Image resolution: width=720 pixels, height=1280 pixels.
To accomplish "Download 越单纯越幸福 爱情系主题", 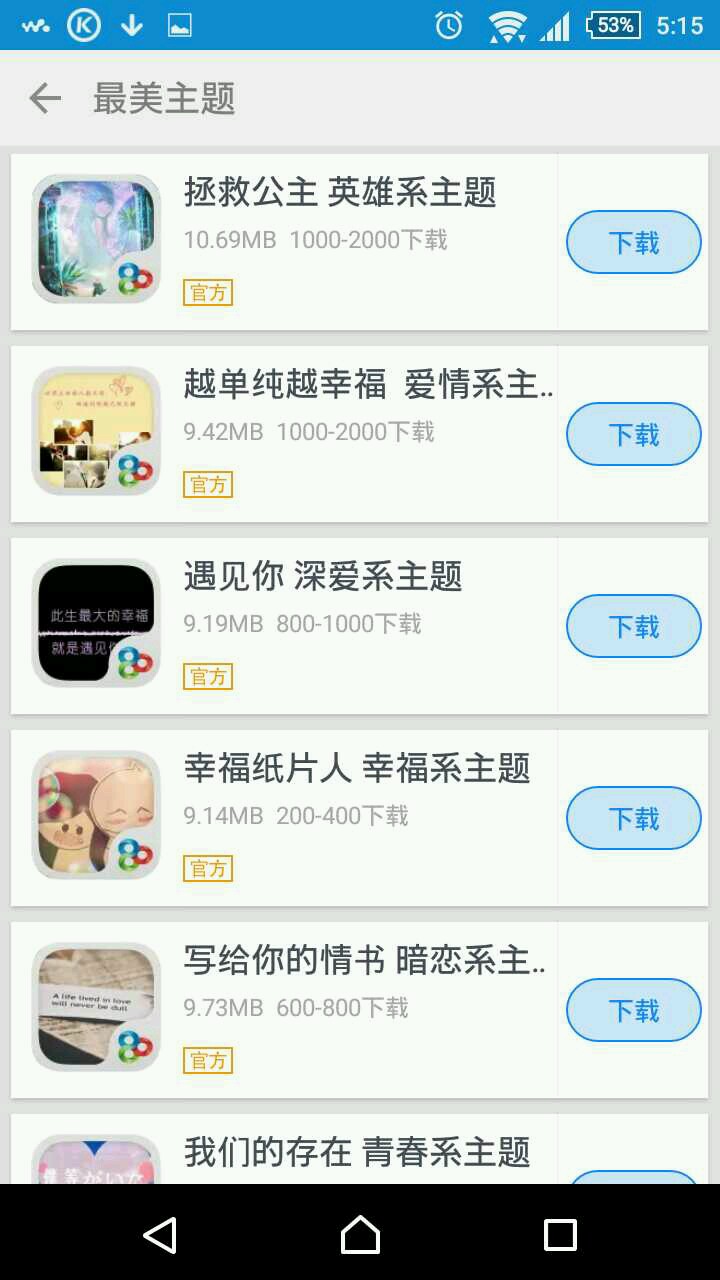I will coord(633,434).
